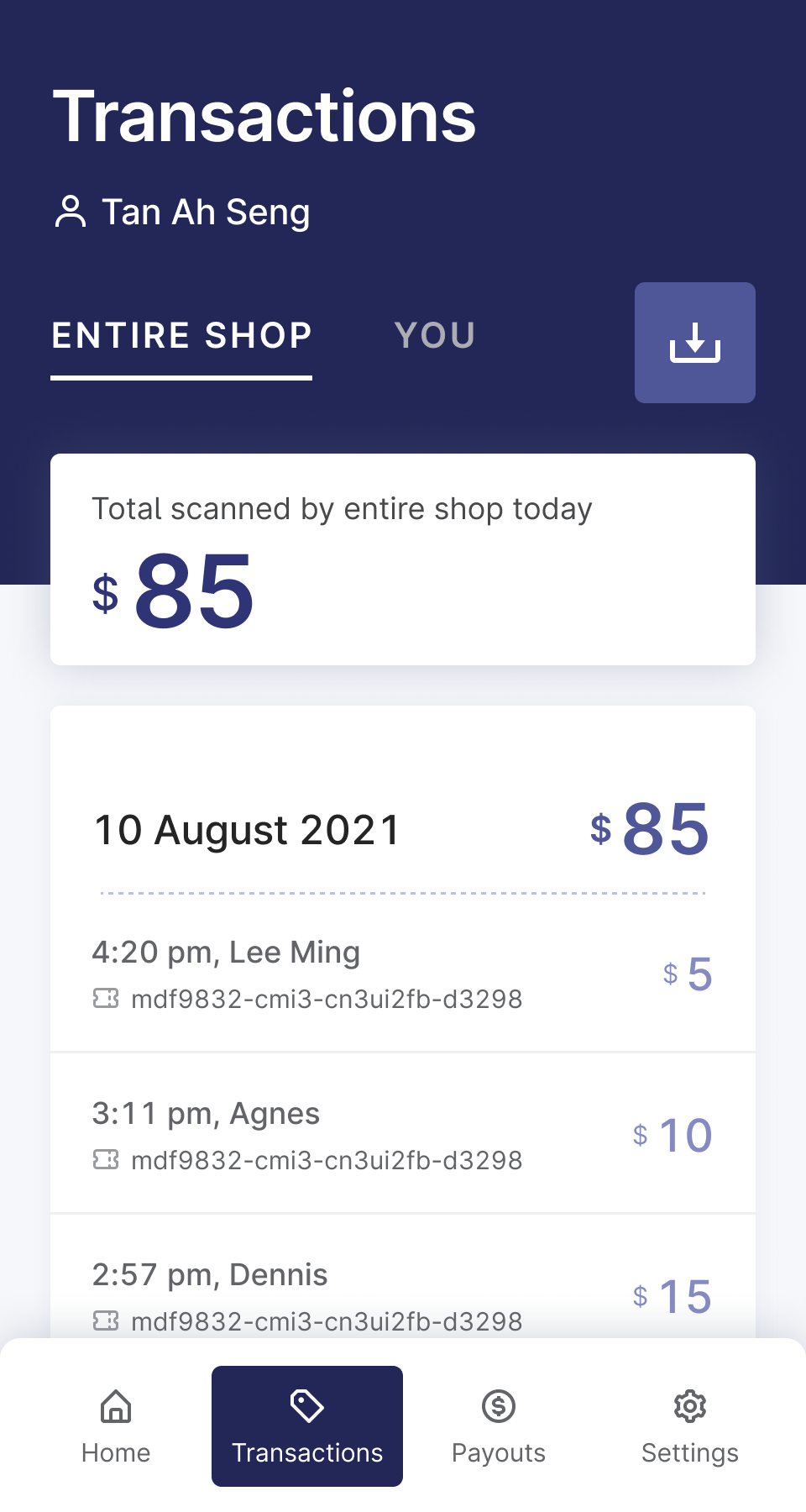806x1512 pixels.
Task: Tap the Transactions page title
Action: click(x=263, y=116)
